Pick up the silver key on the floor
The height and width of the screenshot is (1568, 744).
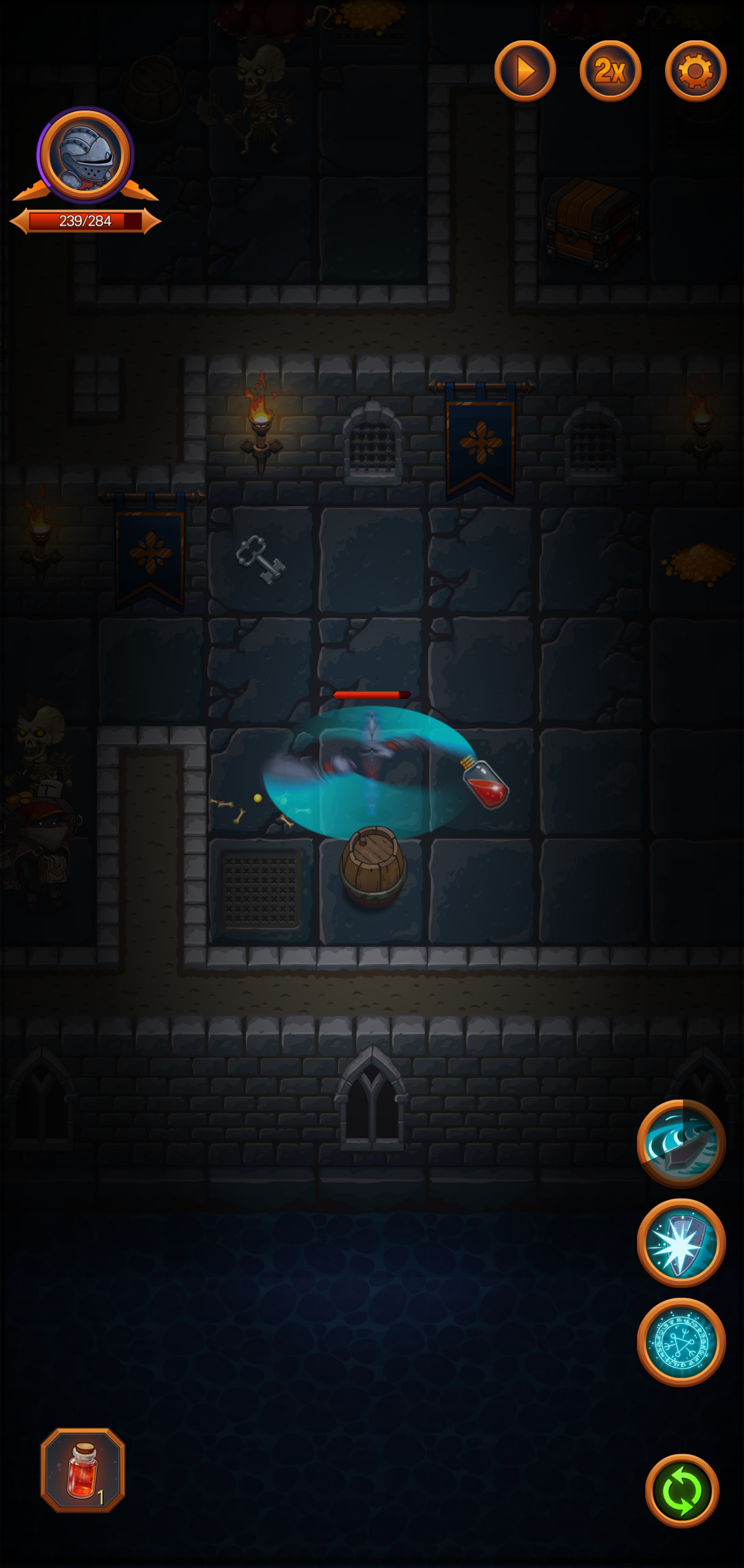point(261,559)
